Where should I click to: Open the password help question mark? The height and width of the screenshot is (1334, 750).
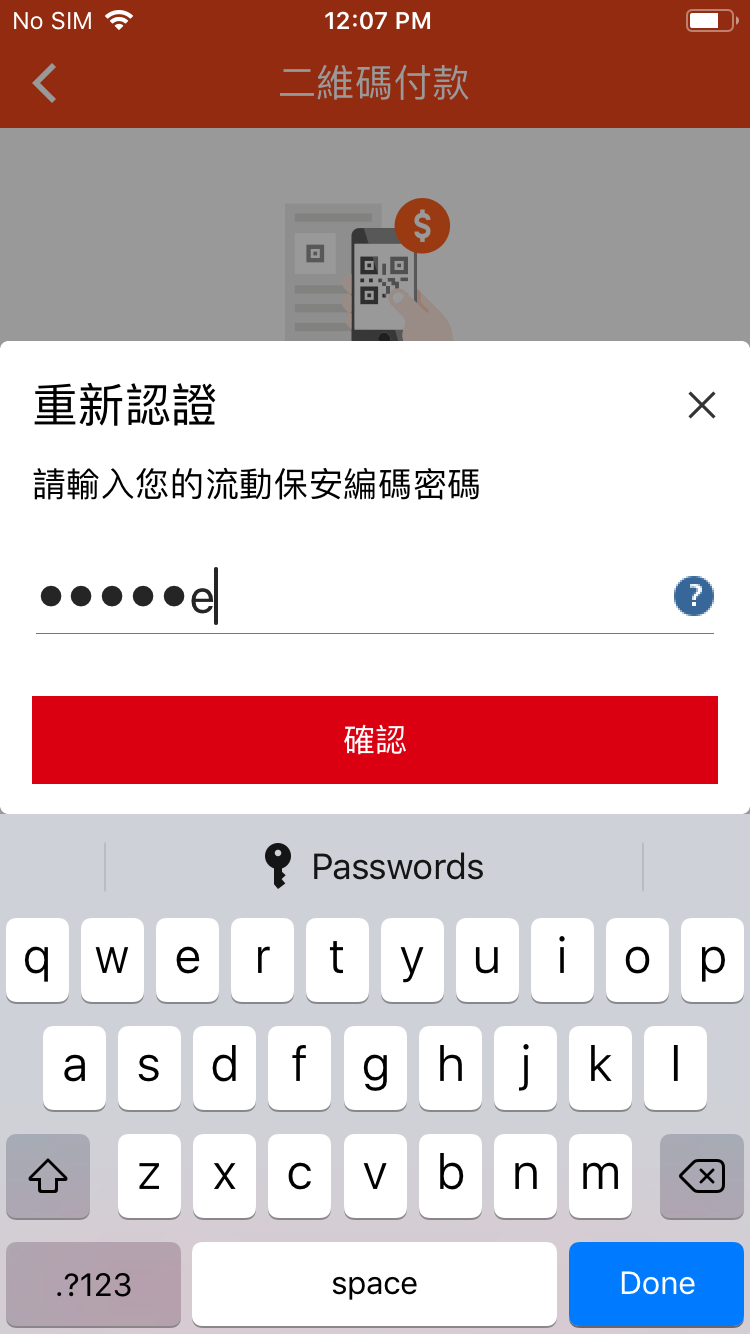(693, 597)
